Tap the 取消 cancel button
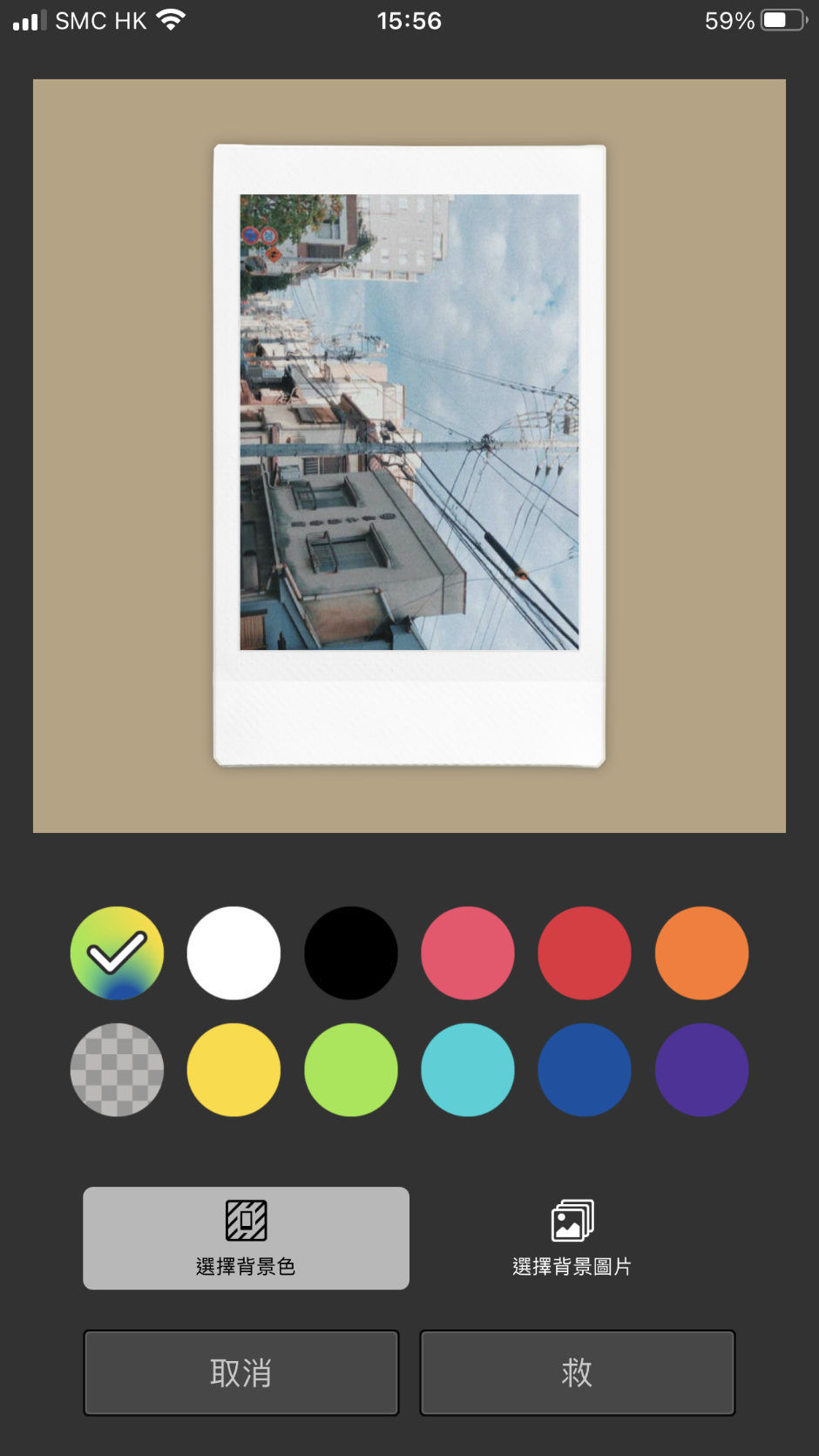 point(241,1372)
